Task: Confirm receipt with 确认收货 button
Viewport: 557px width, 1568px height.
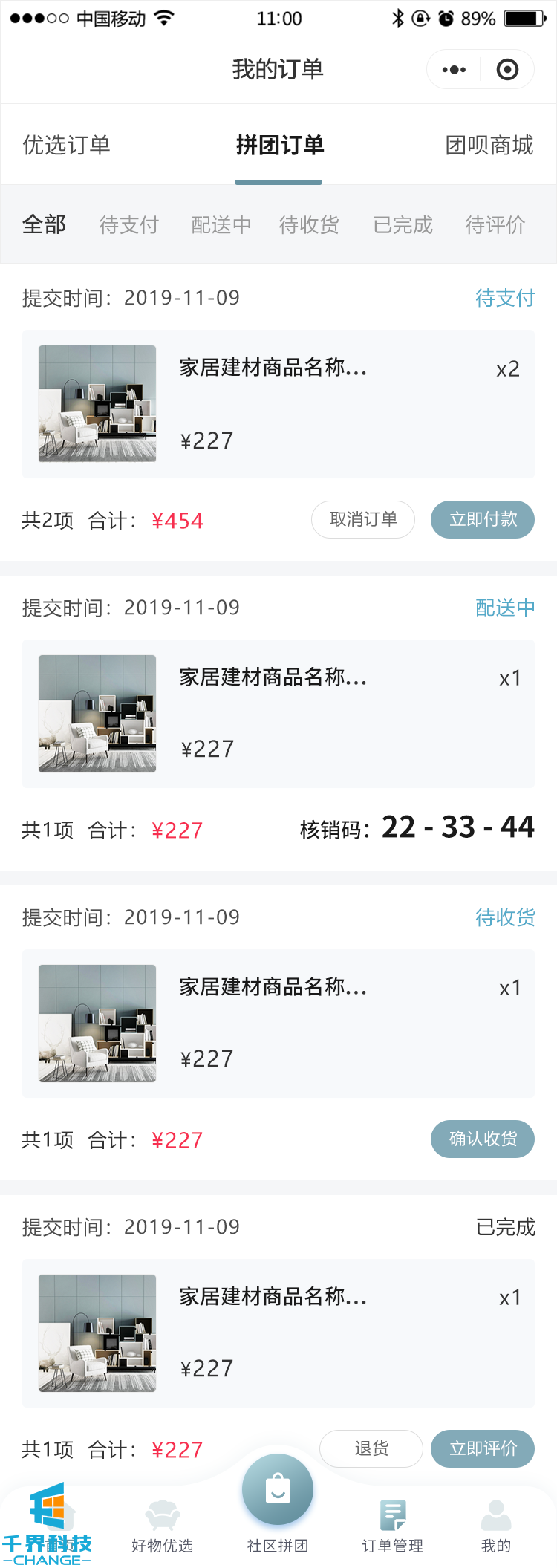Action: pos(483,1139)
